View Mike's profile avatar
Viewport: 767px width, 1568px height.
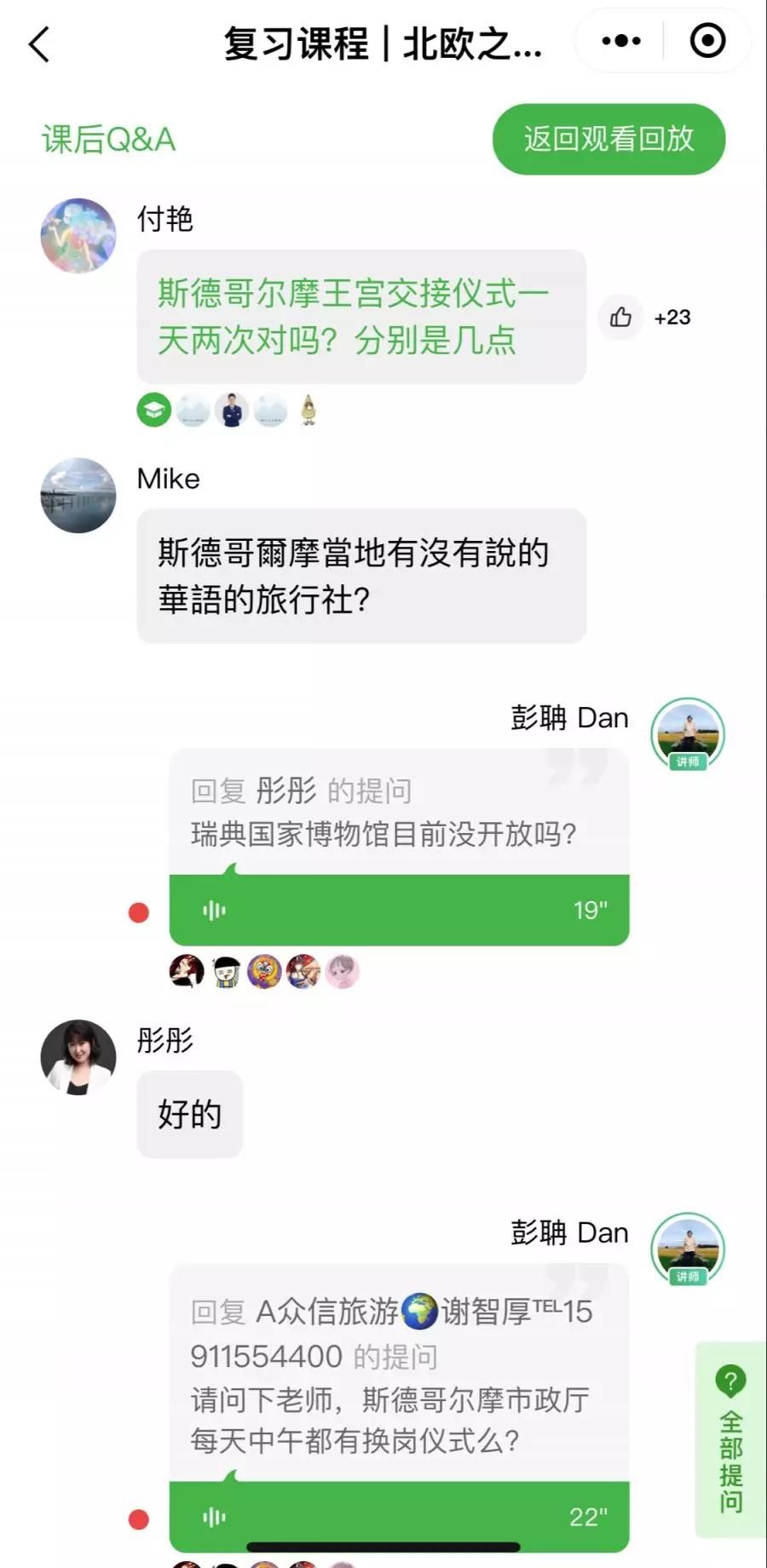[x=78, y=496]
